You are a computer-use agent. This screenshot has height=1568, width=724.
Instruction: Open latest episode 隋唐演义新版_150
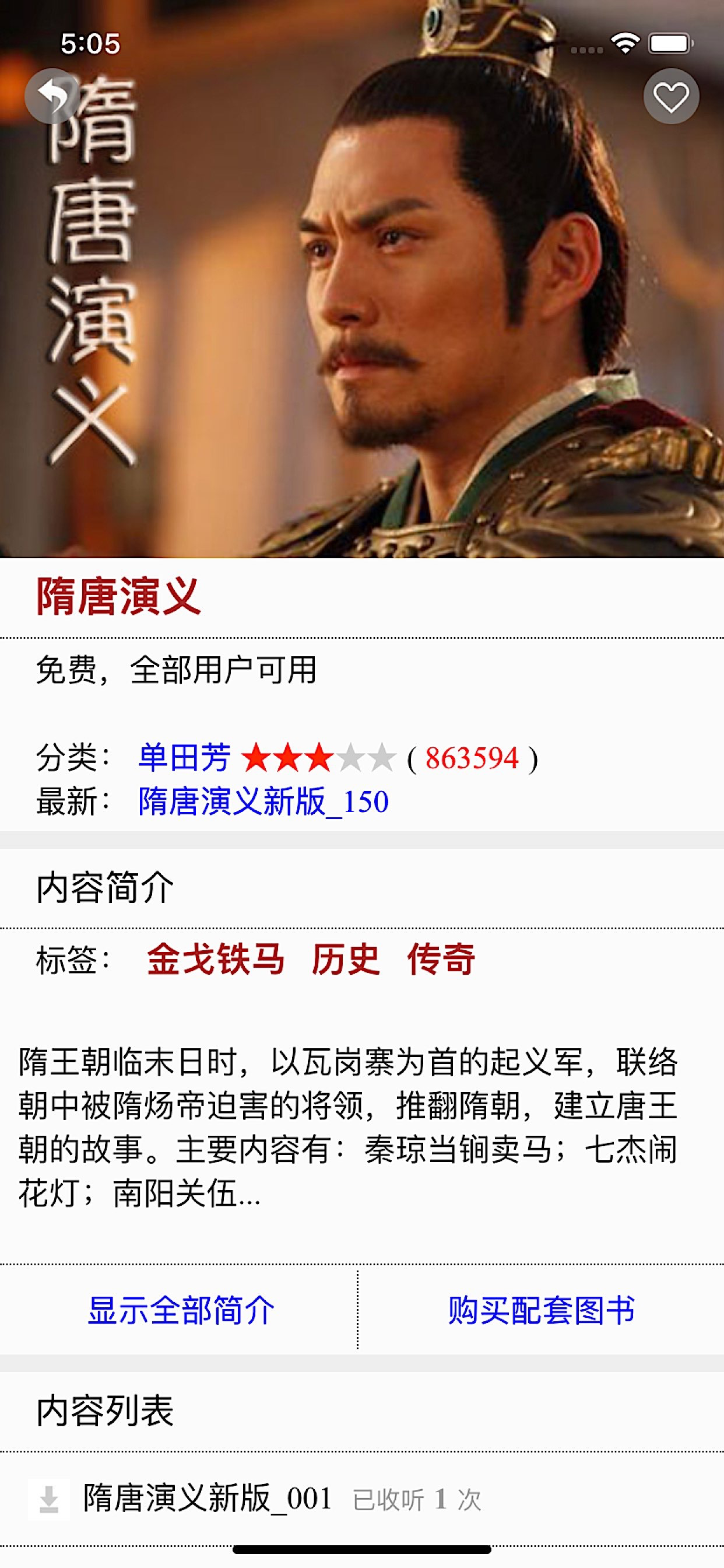coord(263,801)
